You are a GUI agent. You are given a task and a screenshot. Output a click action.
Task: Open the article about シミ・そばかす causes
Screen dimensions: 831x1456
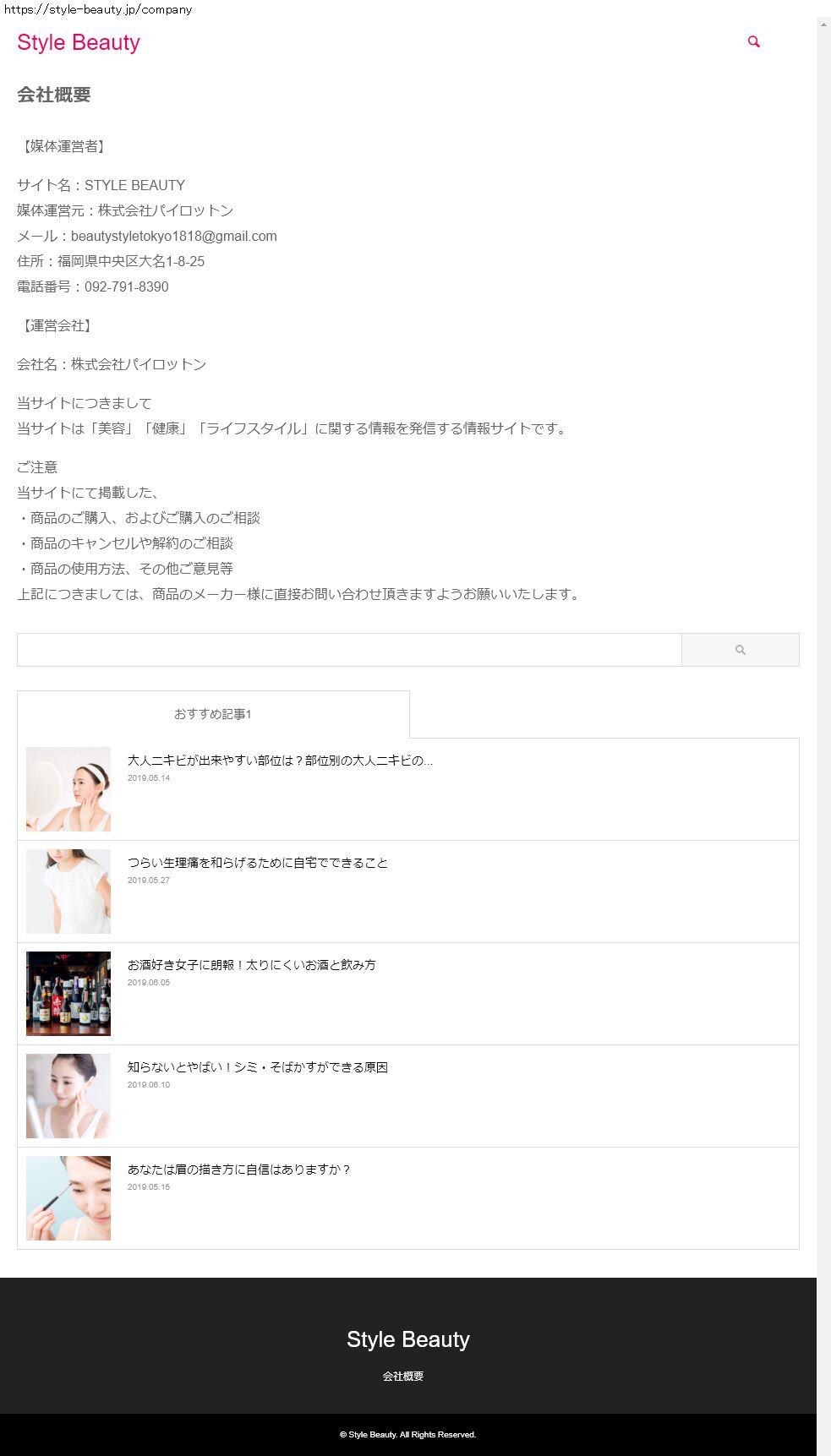257,1067
